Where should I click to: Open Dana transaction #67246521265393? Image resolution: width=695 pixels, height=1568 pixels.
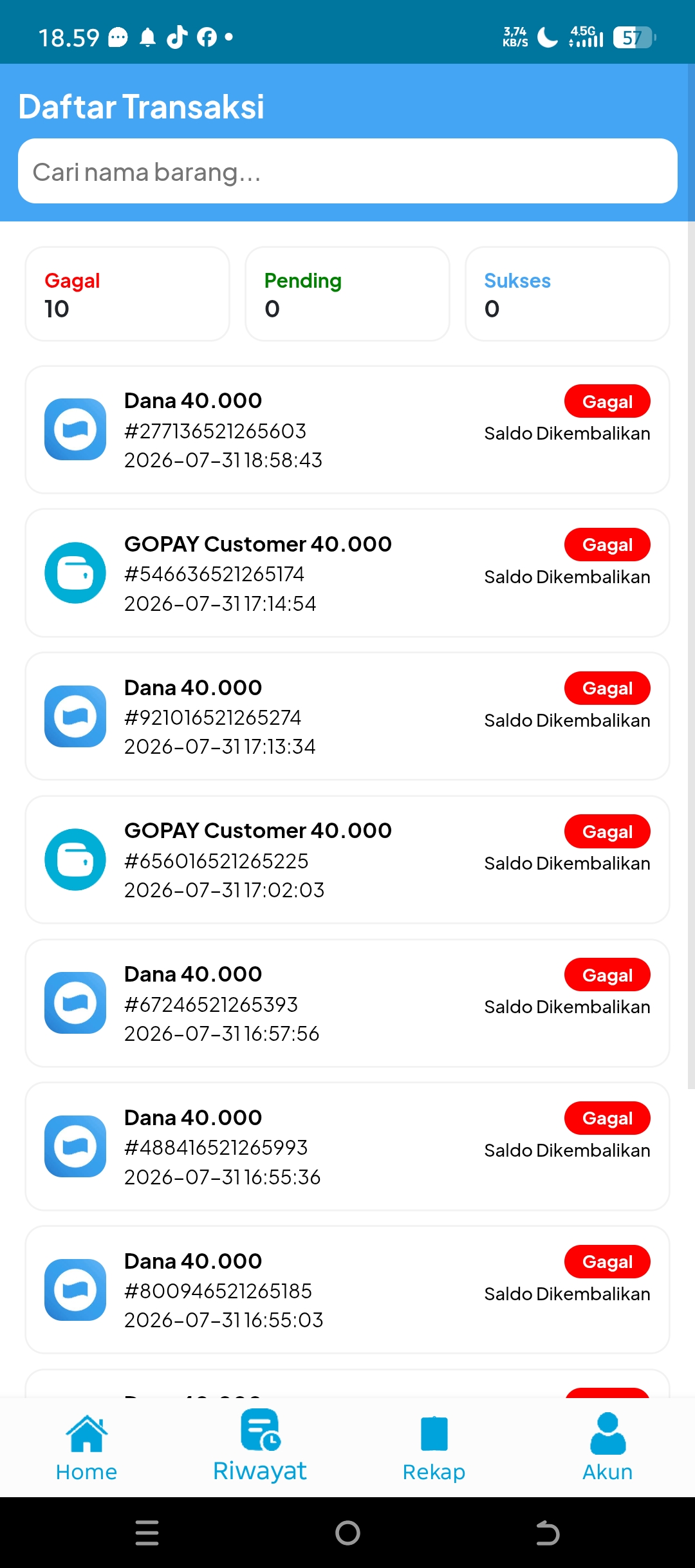[347, 1003]
